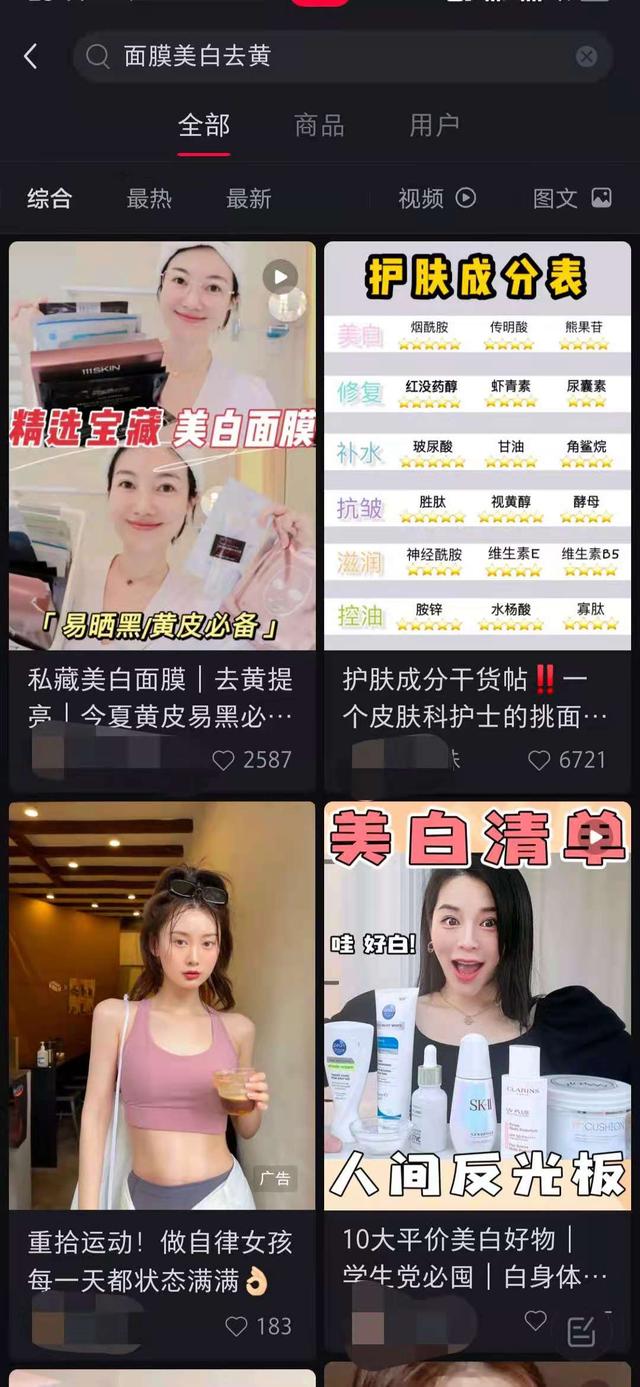Image resolution: width=640 pixels, height=1387 pixels.
Task: Like the post with 183 likes
Action: (x=236, y=1326)
